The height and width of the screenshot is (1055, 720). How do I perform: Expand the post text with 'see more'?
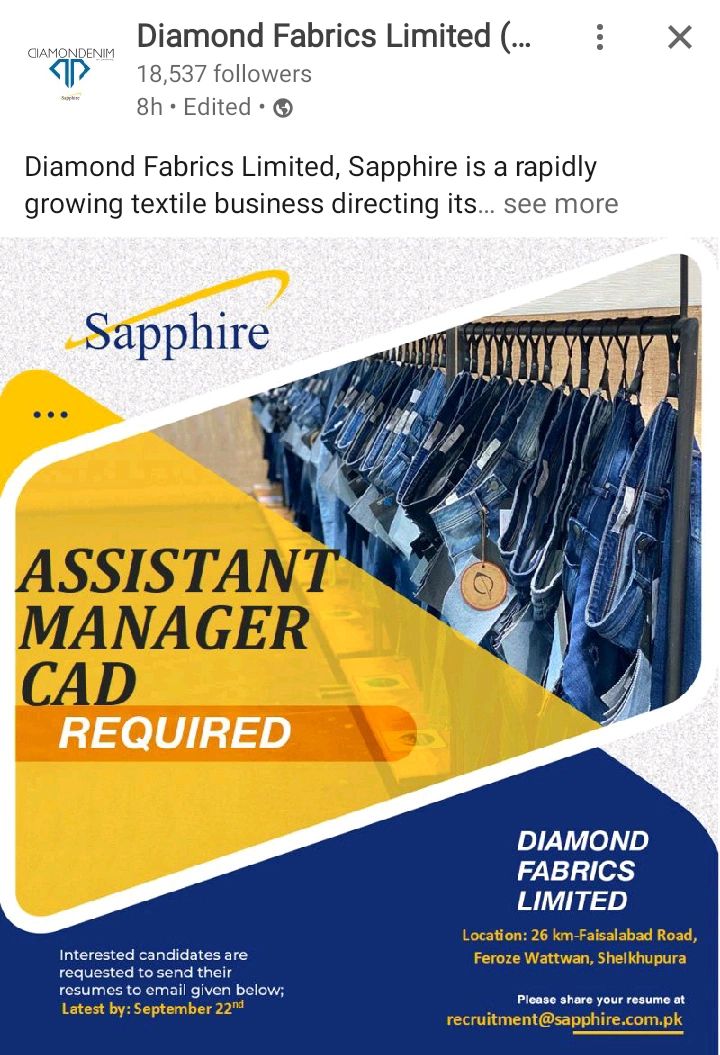[x=560, y=204]
